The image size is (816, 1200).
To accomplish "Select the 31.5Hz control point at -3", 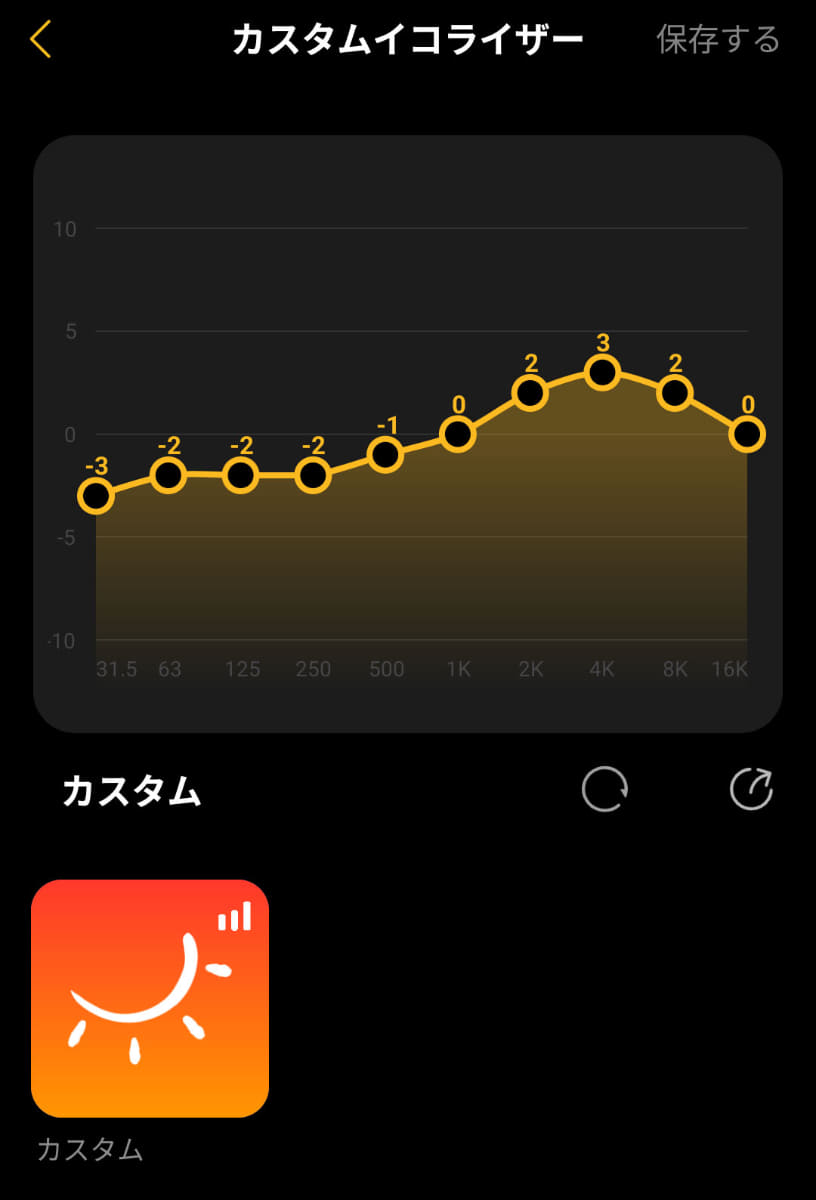I will tap(96, 493).
